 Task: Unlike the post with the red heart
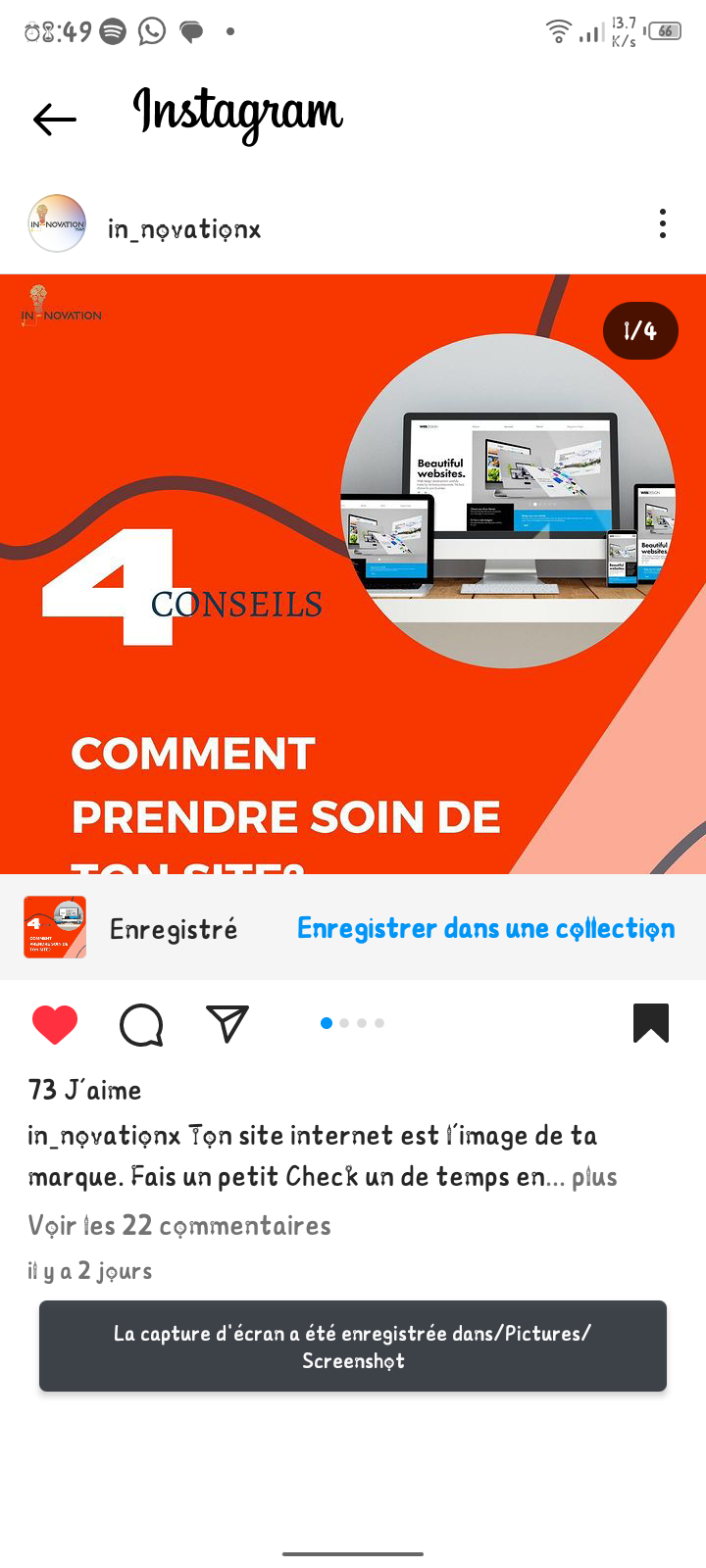point(55,1024)
